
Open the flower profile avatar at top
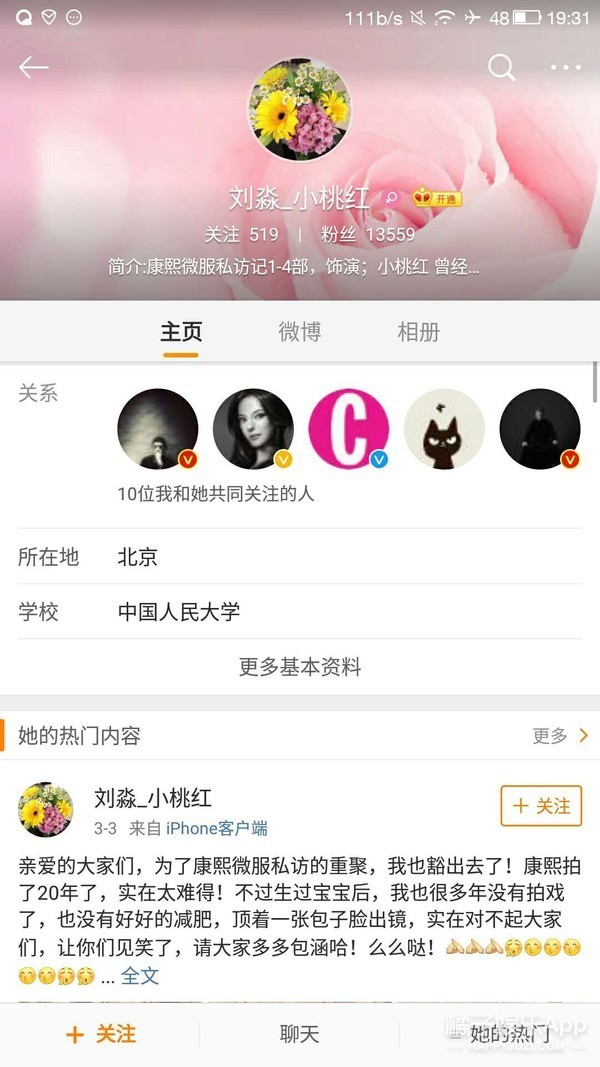[x=299, y=109]
